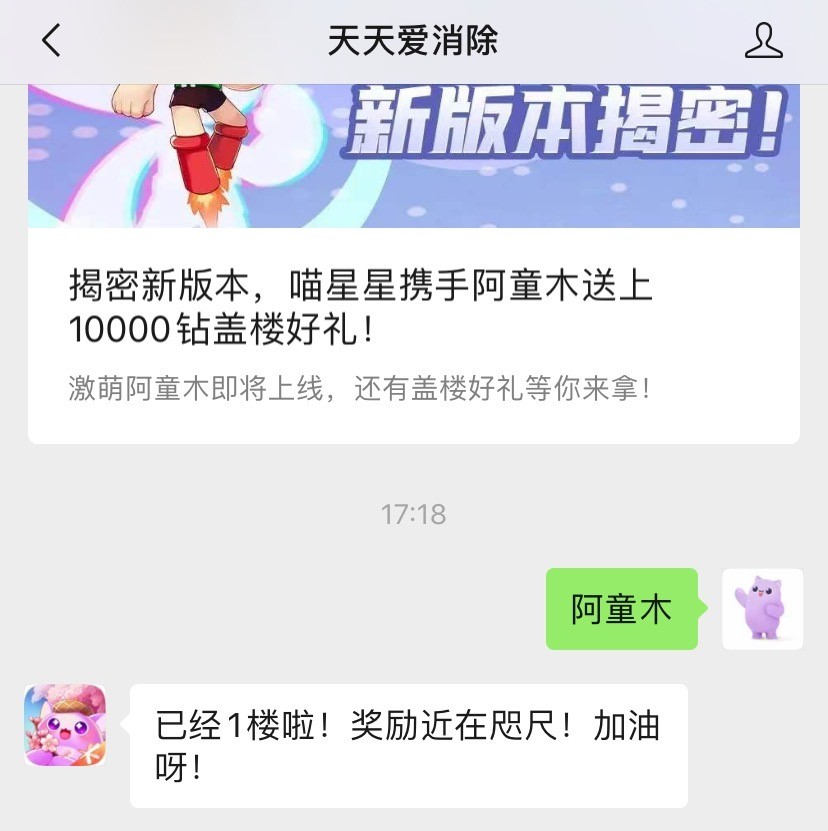Open the 天天爱消除 account avatar
Viewport: 828px width, 831px height.
(x=65, y=725)
